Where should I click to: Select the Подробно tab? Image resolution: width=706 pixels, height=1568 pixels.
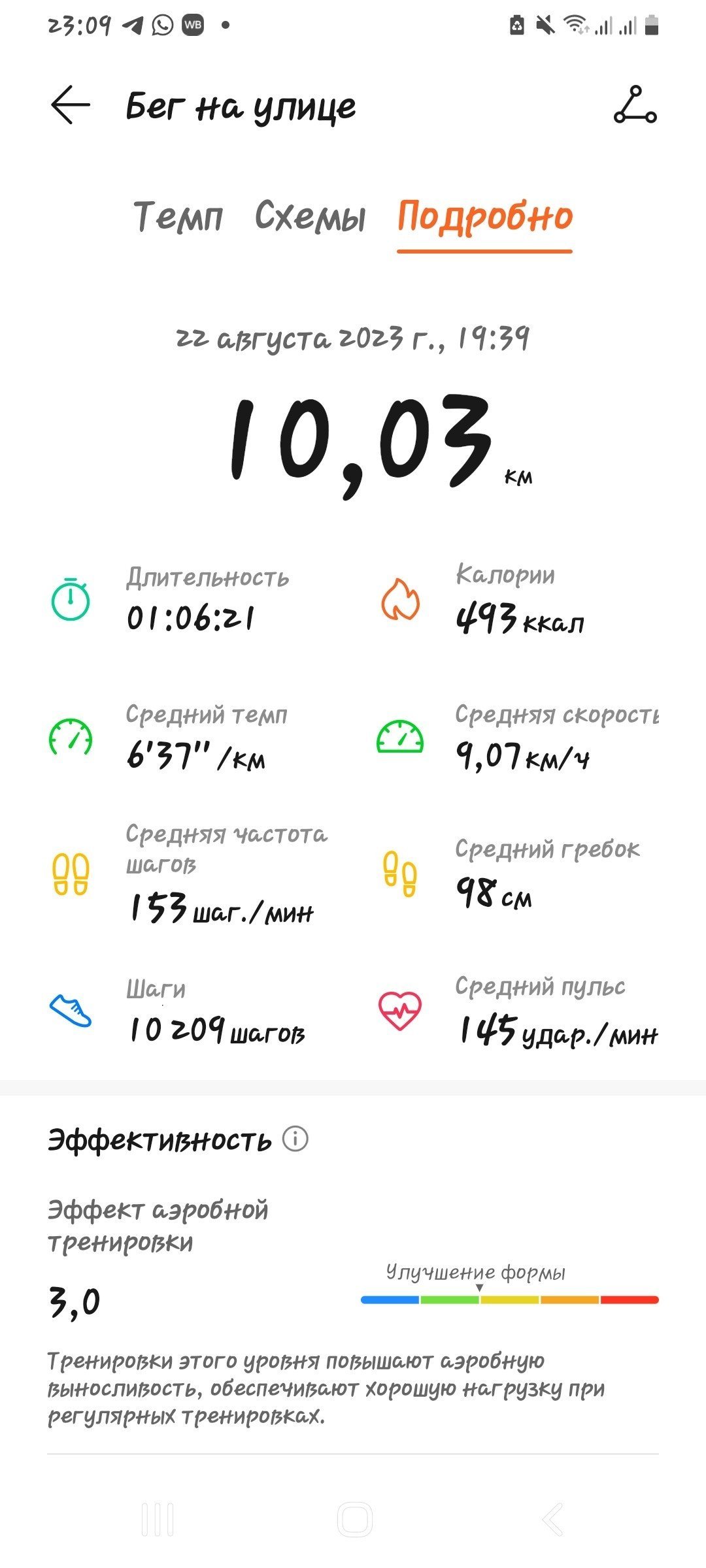485,217
